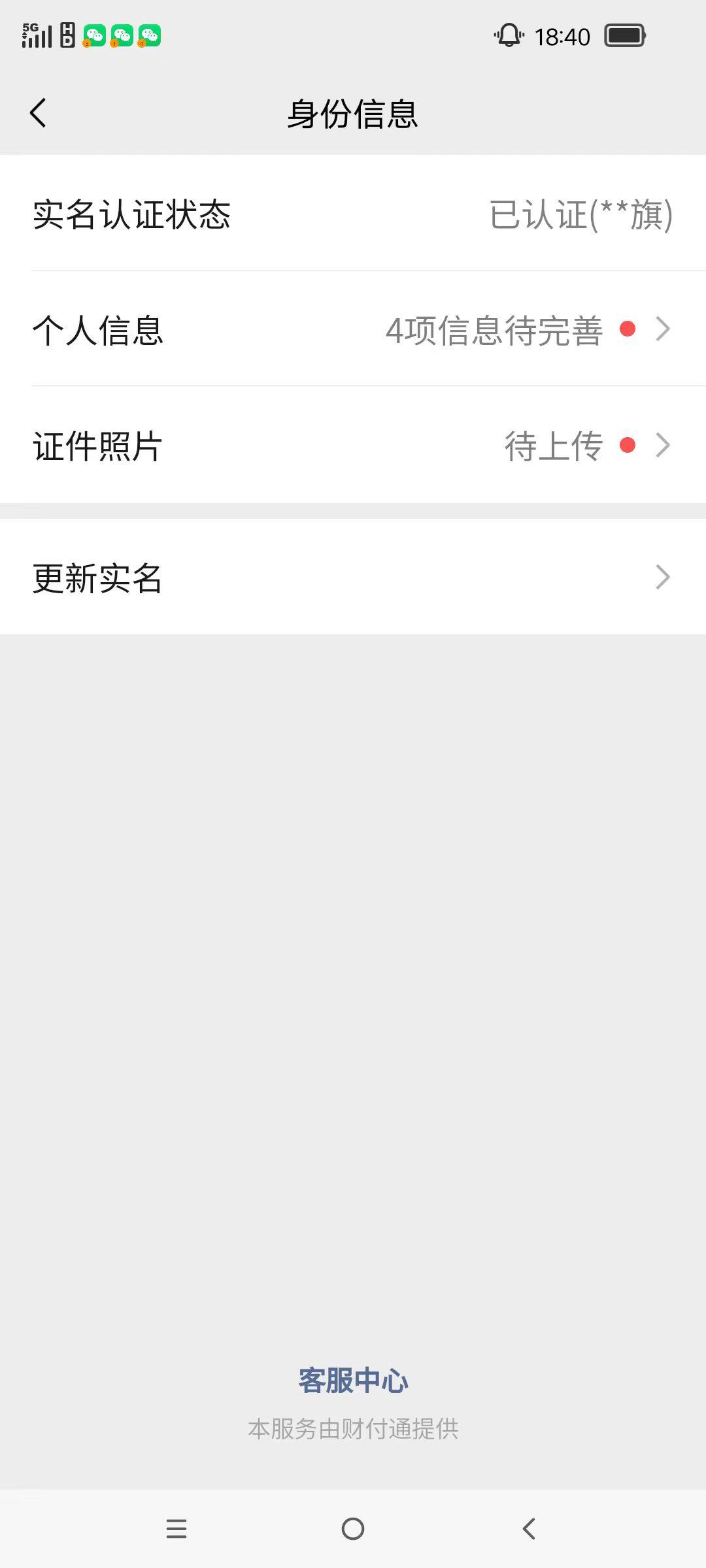Tap 待上传 next to 证件照片
This screenshot has width=706, height=1568.
pos(552,446)
